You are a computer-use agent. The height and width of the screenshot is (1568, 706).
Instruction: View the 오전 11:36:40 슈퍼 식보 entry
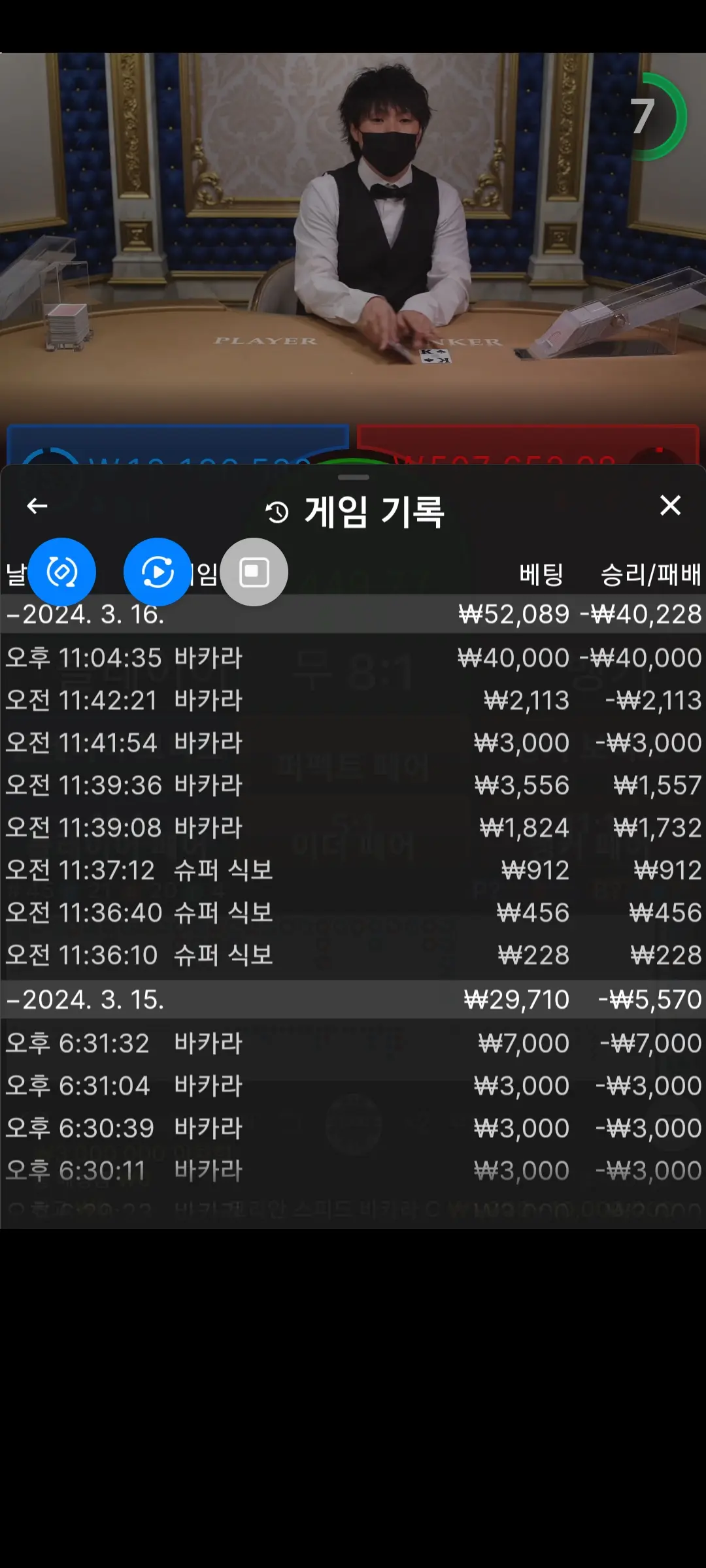point(353,913)
